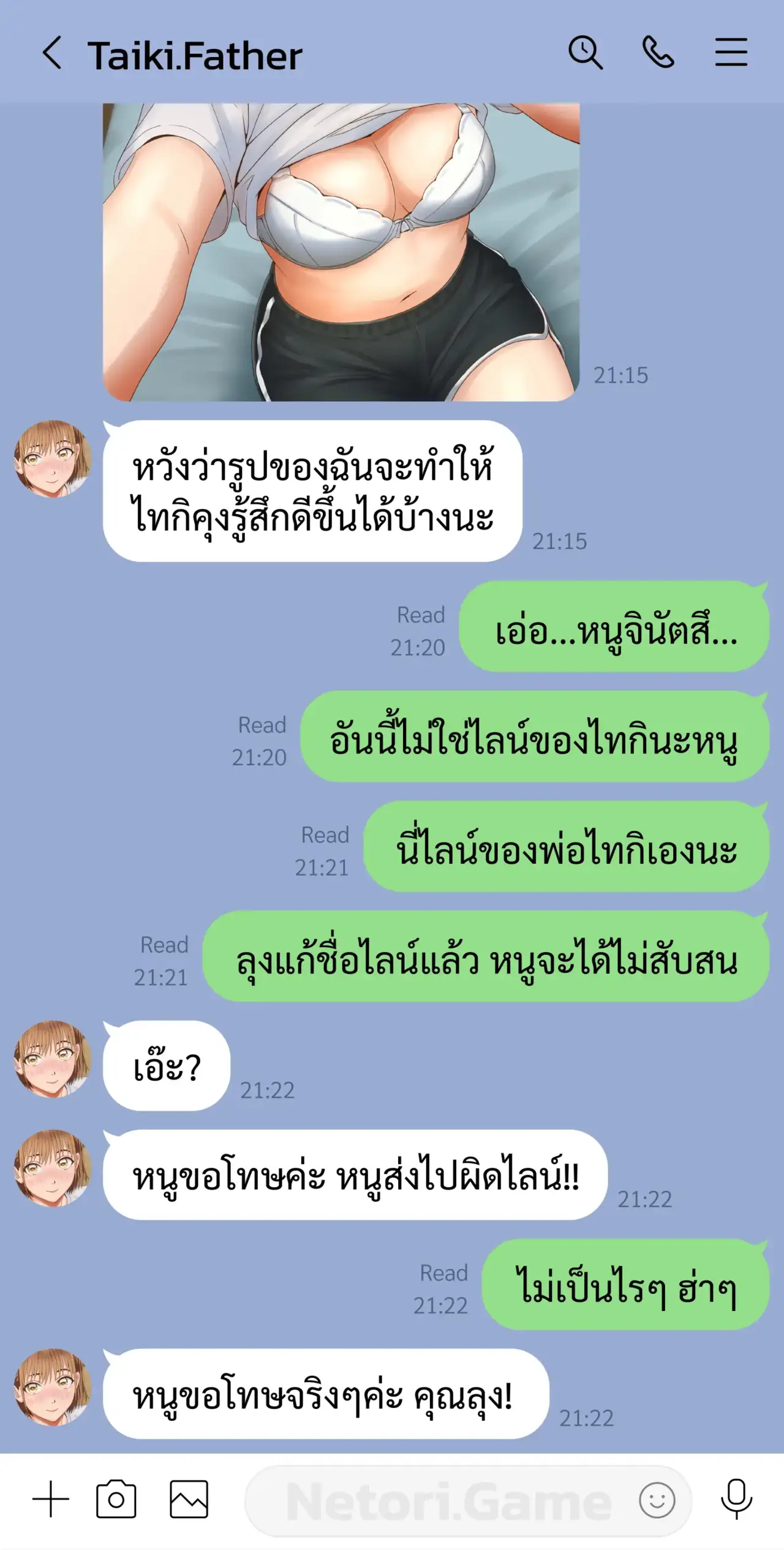Screen dimensions: 784x1550
Task: Open the emoji sticker picker
Action: [x=657, y=1500]
